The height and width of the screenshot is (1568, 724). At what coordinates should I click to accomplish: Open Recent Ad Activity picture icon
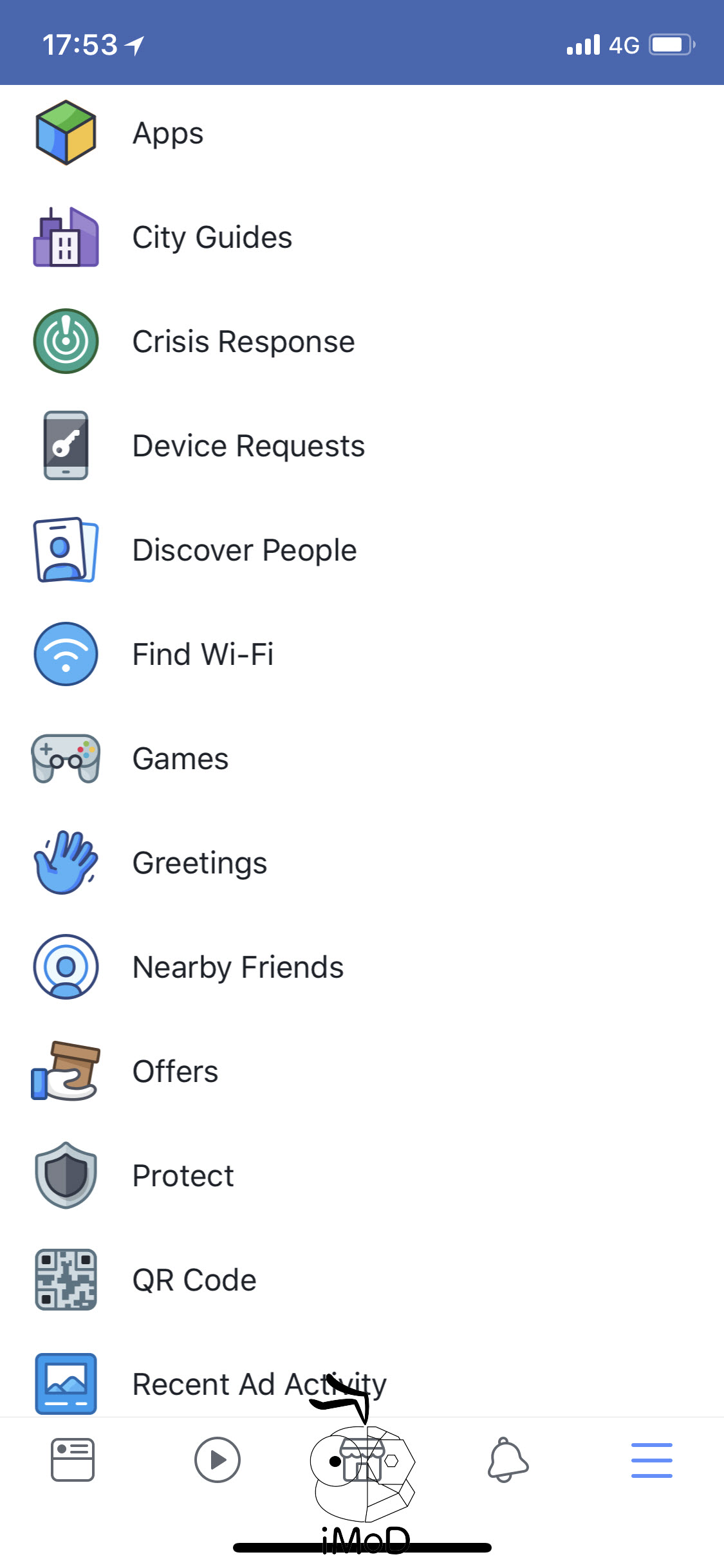click(64, 1385)
